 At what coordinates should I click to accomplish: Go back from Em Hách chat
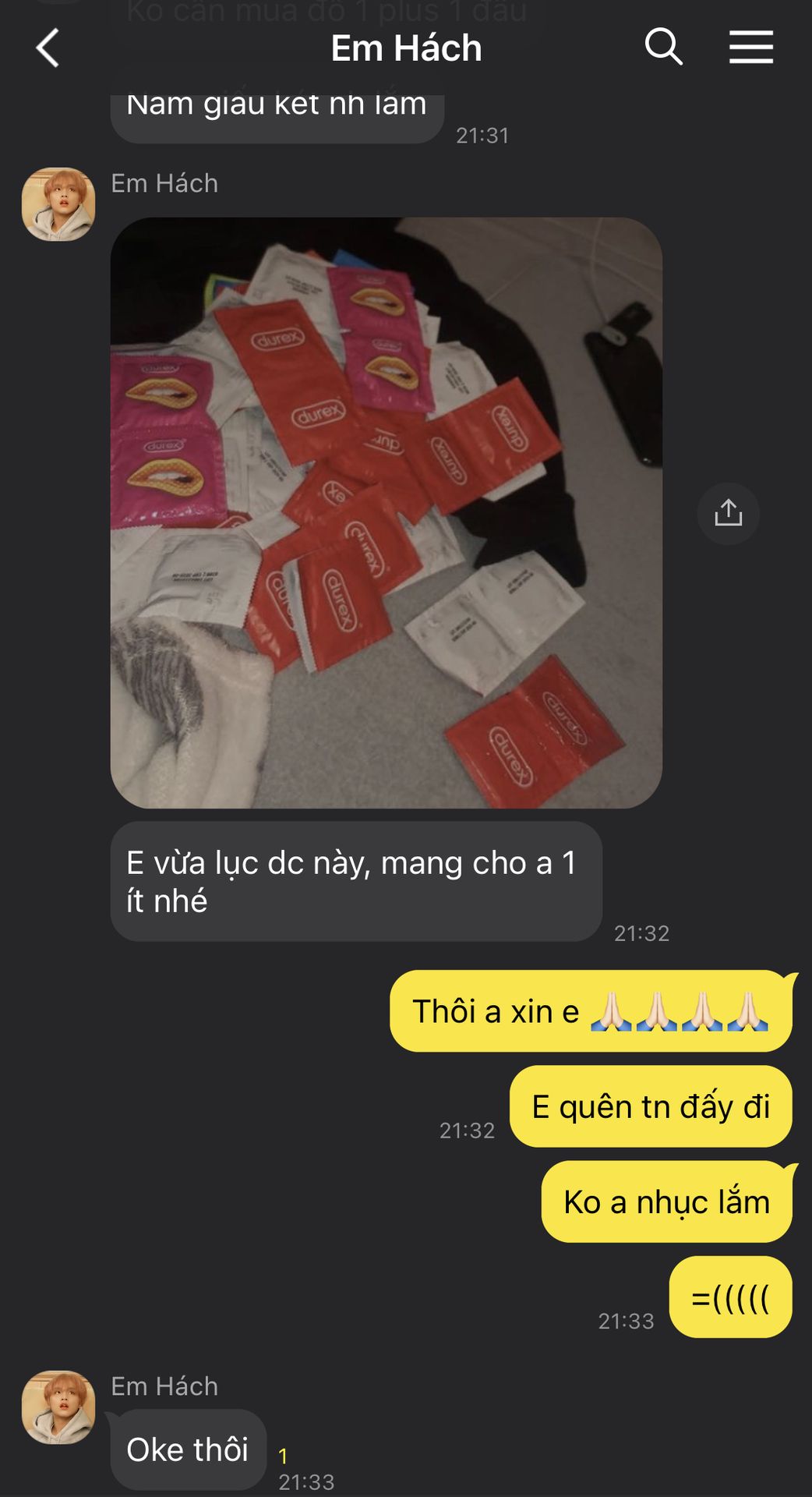click(48, 48)
